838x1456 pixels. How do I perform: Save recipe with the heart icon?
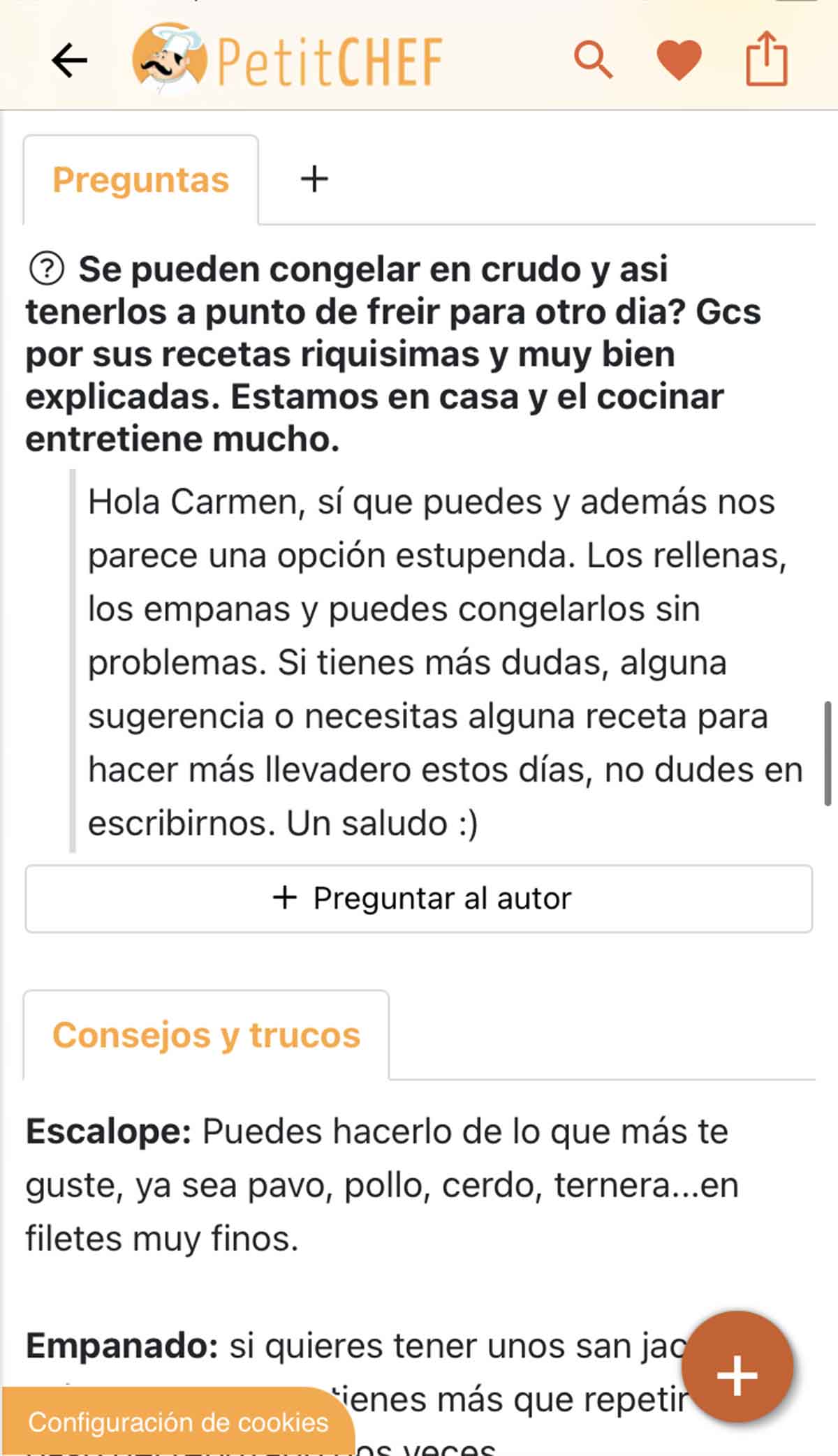pos(679,60)
